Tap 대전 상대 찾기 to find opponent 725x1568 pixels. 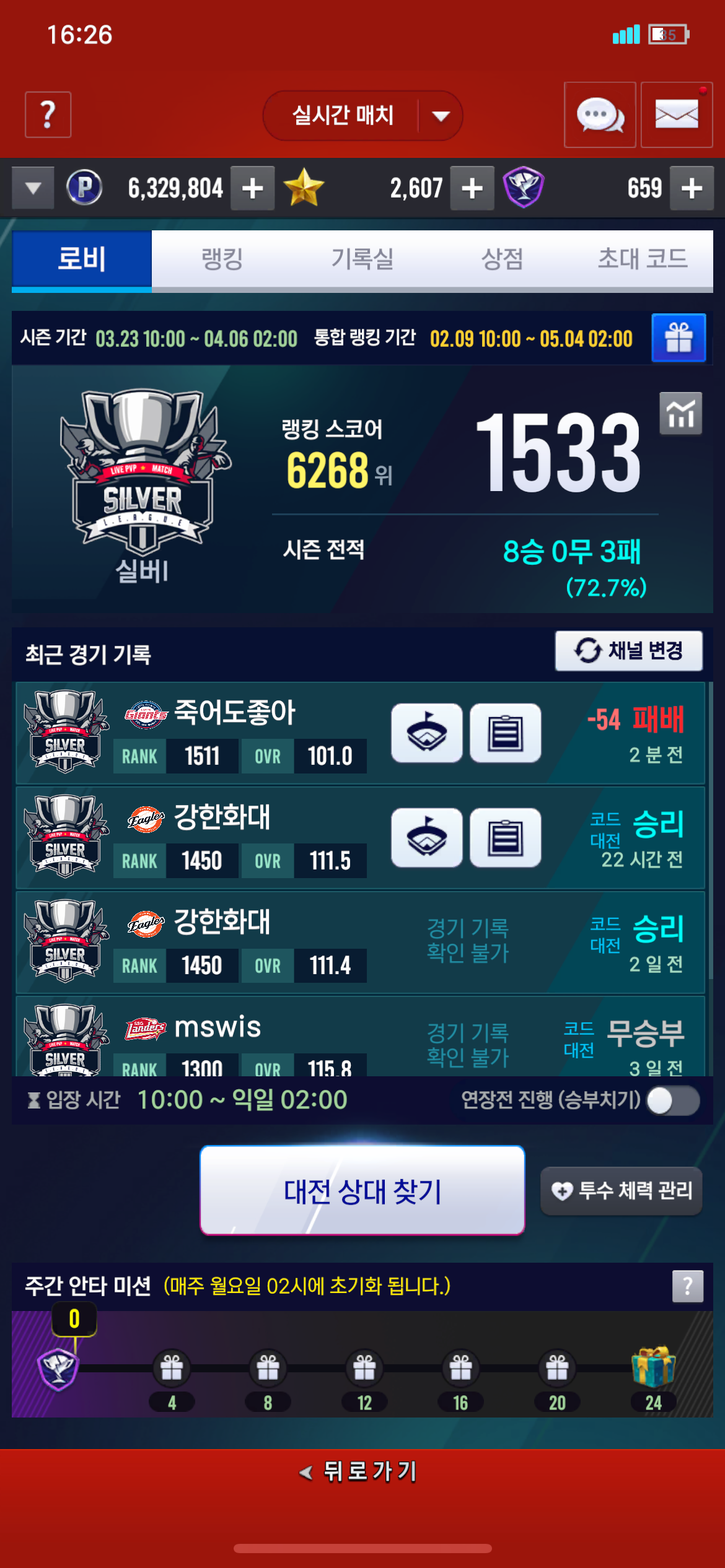tap(362, 1190)
